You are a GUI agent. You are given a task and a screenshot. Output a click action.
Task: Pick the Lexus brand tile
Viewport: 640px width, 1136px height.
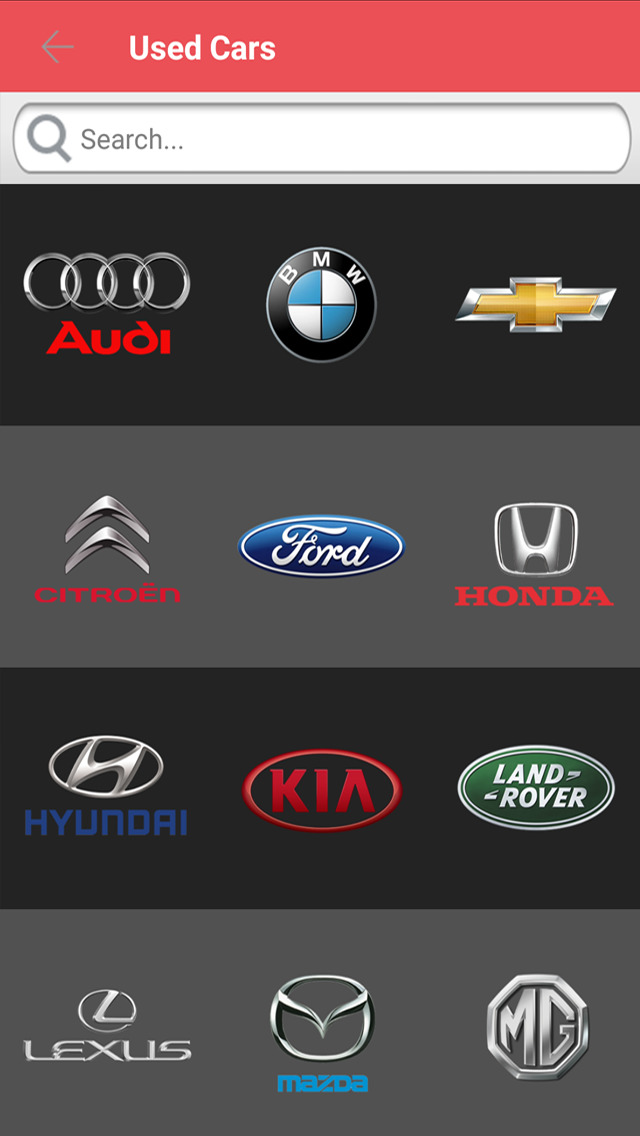107,1025
